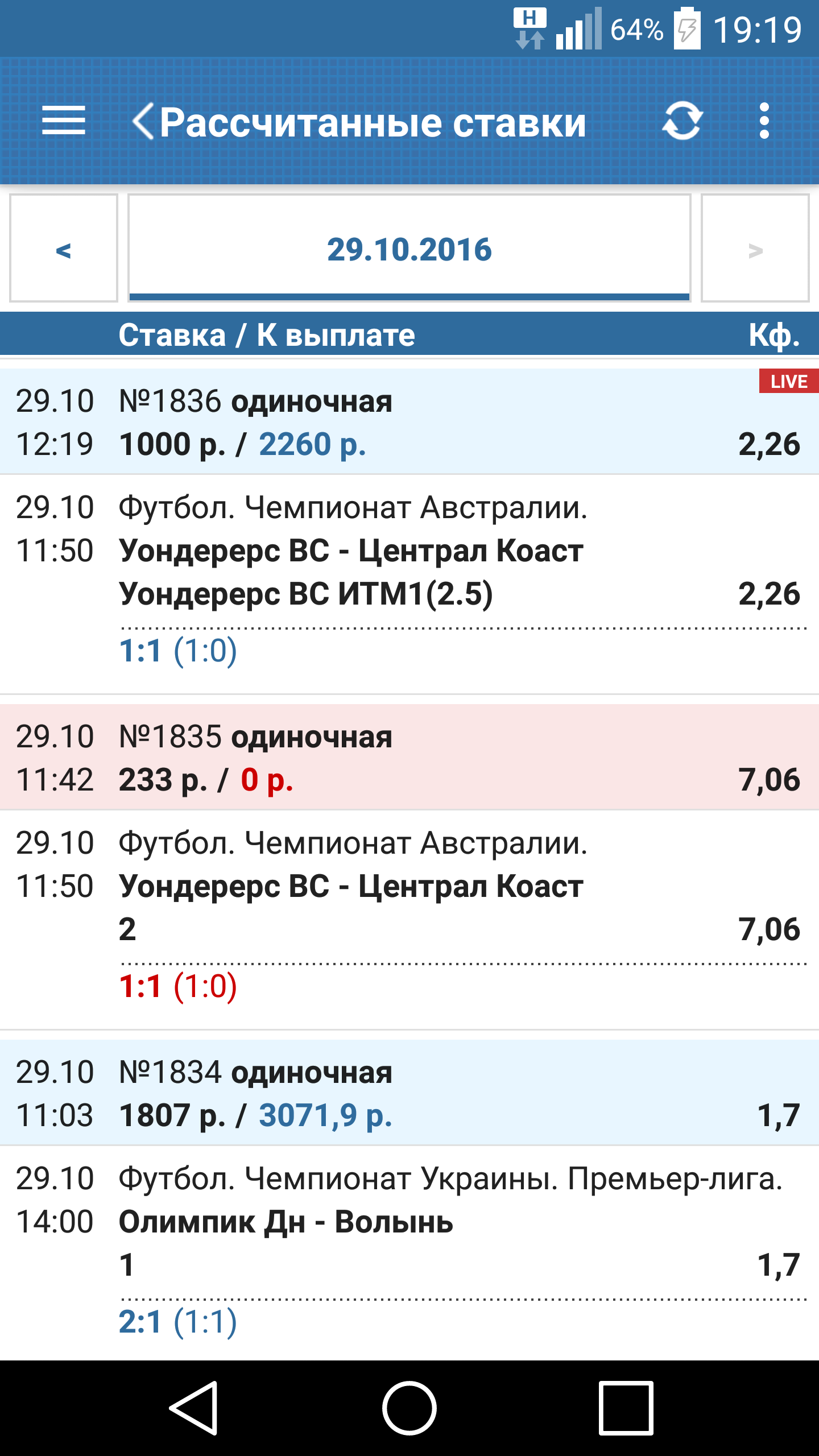
Task: View Уондерерс ВС ИТМ1(2.5) bet details
Action: [409, 584]
